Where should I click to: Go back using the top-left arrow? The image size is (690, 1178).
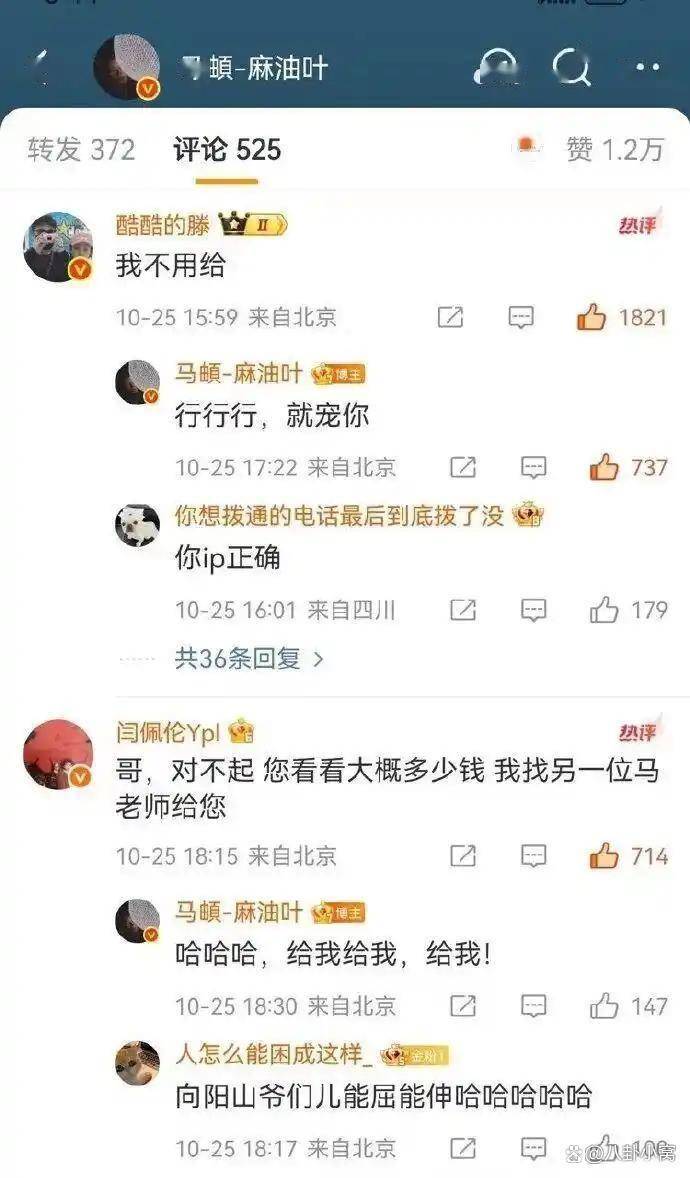point(40,68)
